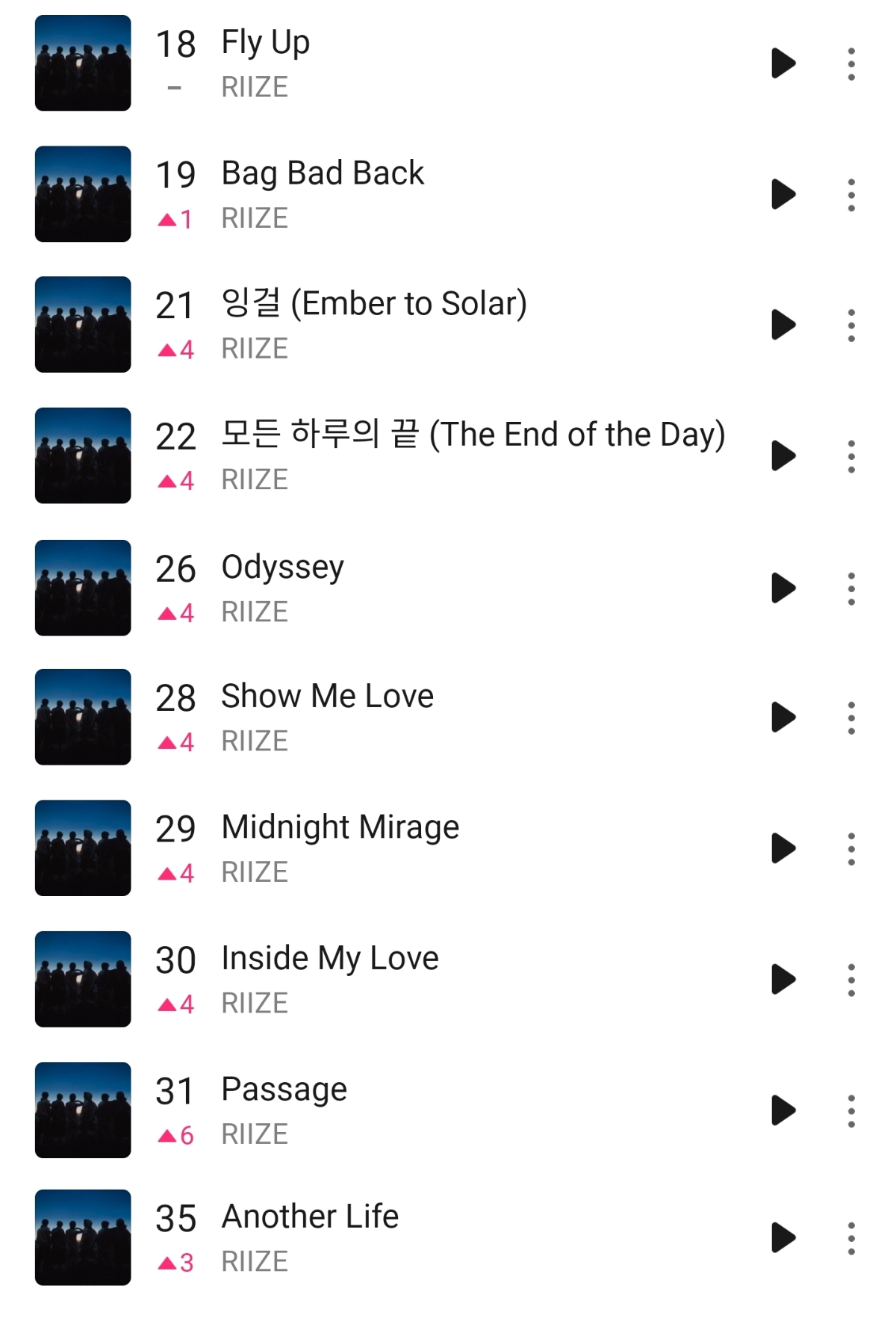This screenshot has width=896, height=1318.
Task: Play the song Fly Up
Action: click(783, 63)
